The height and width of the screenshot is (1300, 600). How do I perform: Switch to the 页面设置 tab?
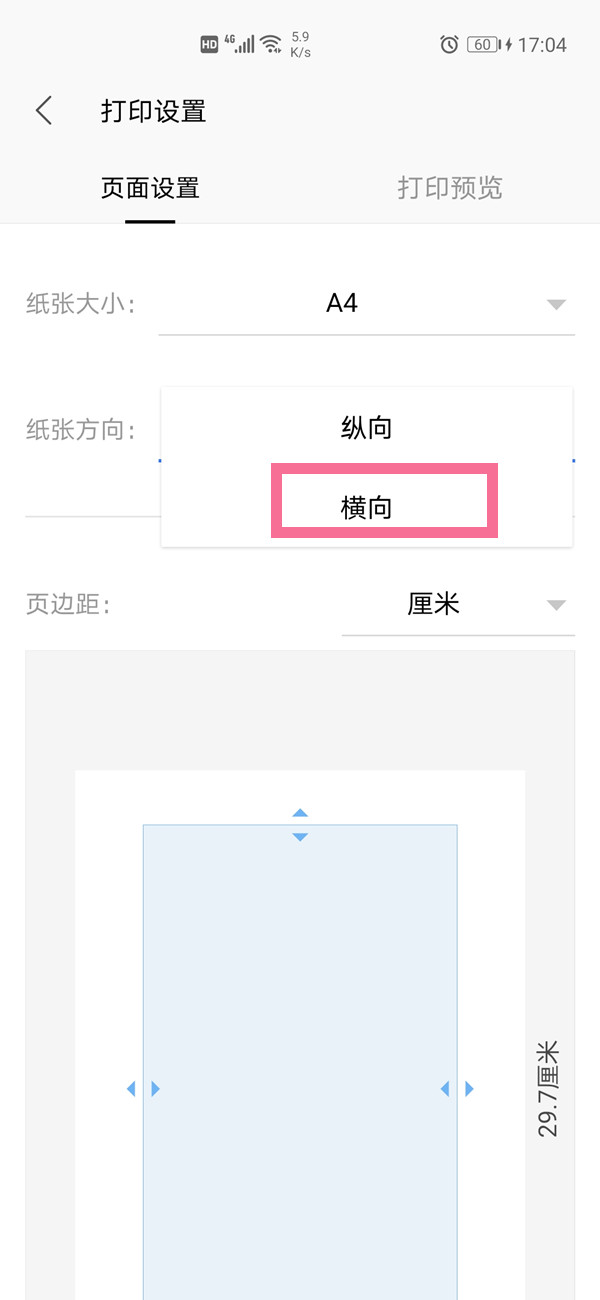[150, 188]
